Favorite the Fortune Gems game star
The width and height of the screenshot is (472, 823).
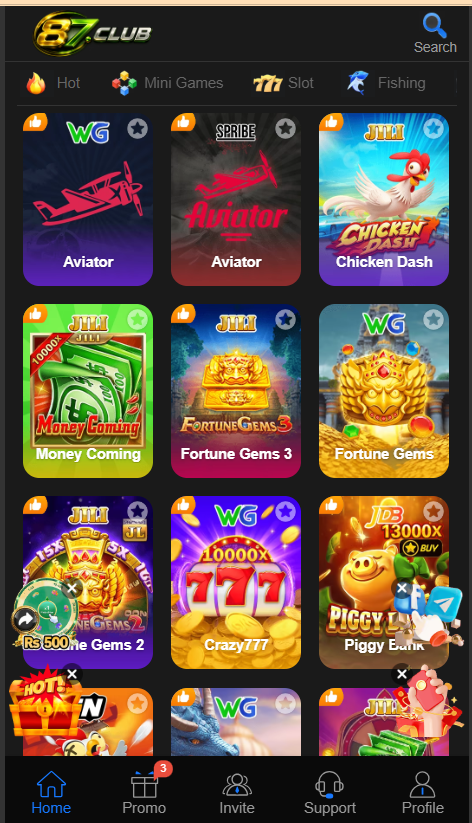(433, 319)
